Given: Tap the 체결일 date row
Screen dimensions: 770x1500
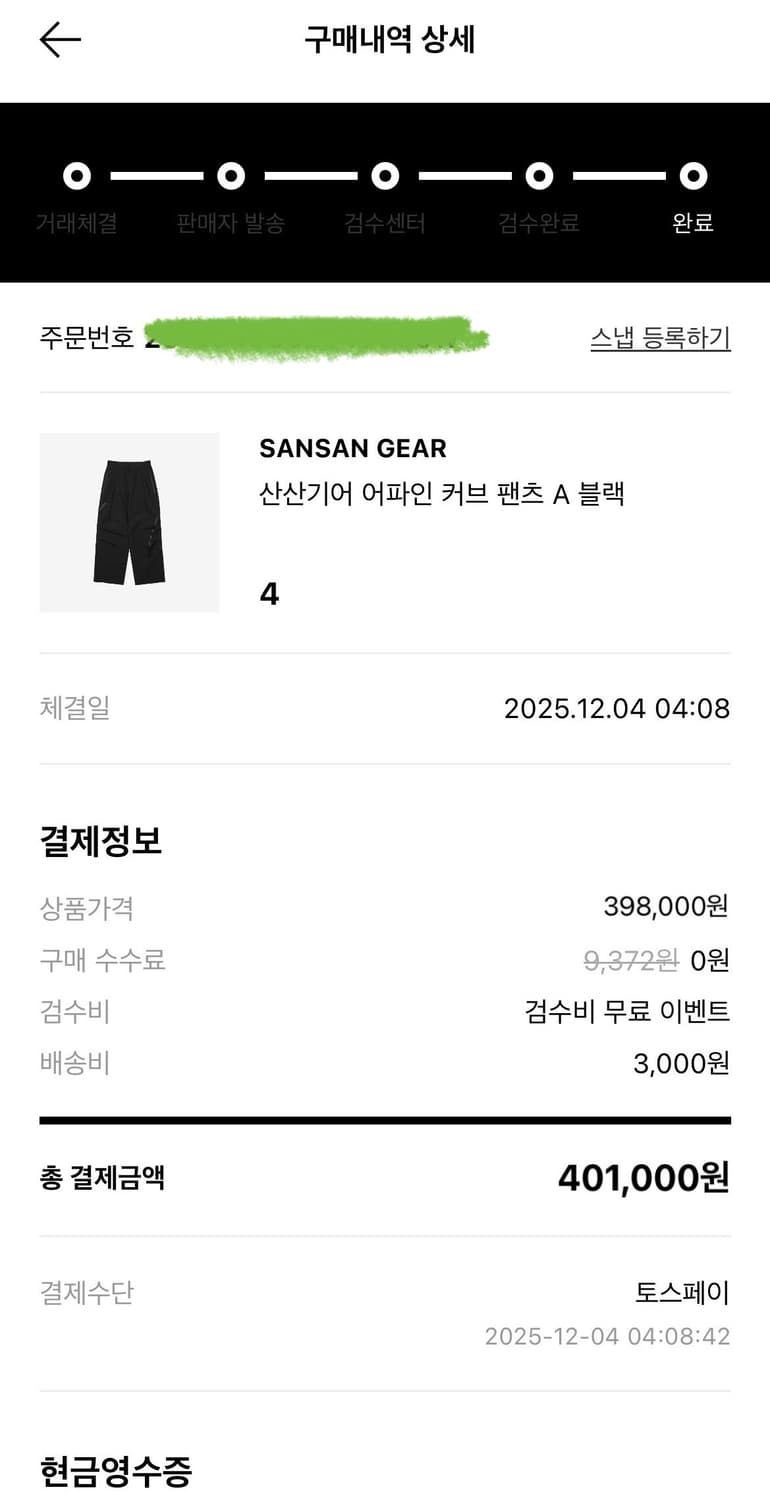Looking at the screenshot, I should point(385,709).
